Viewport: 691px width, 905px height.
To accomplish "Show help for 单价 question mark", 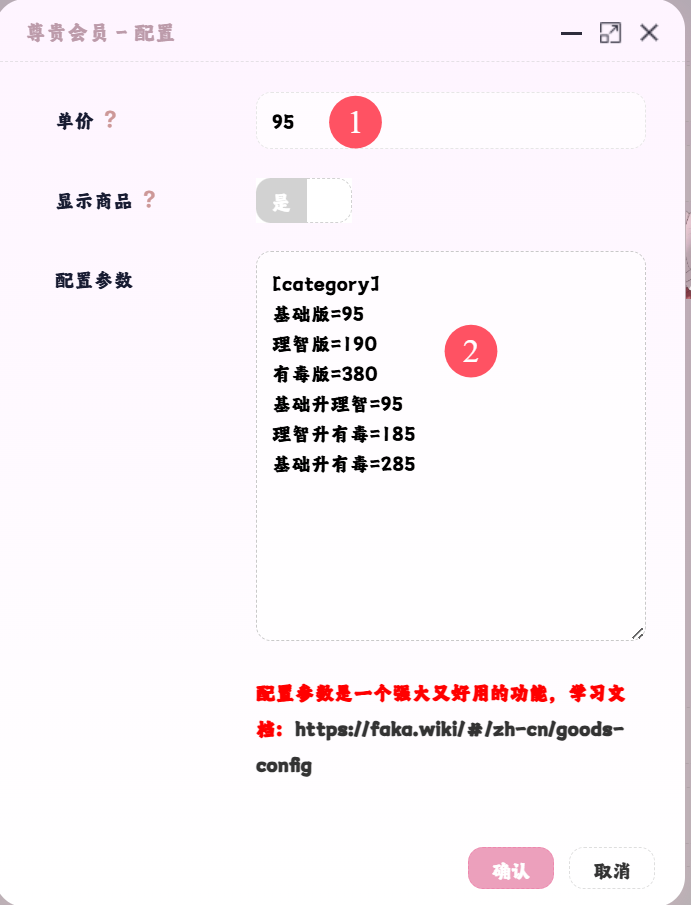I will pos(111,120).
